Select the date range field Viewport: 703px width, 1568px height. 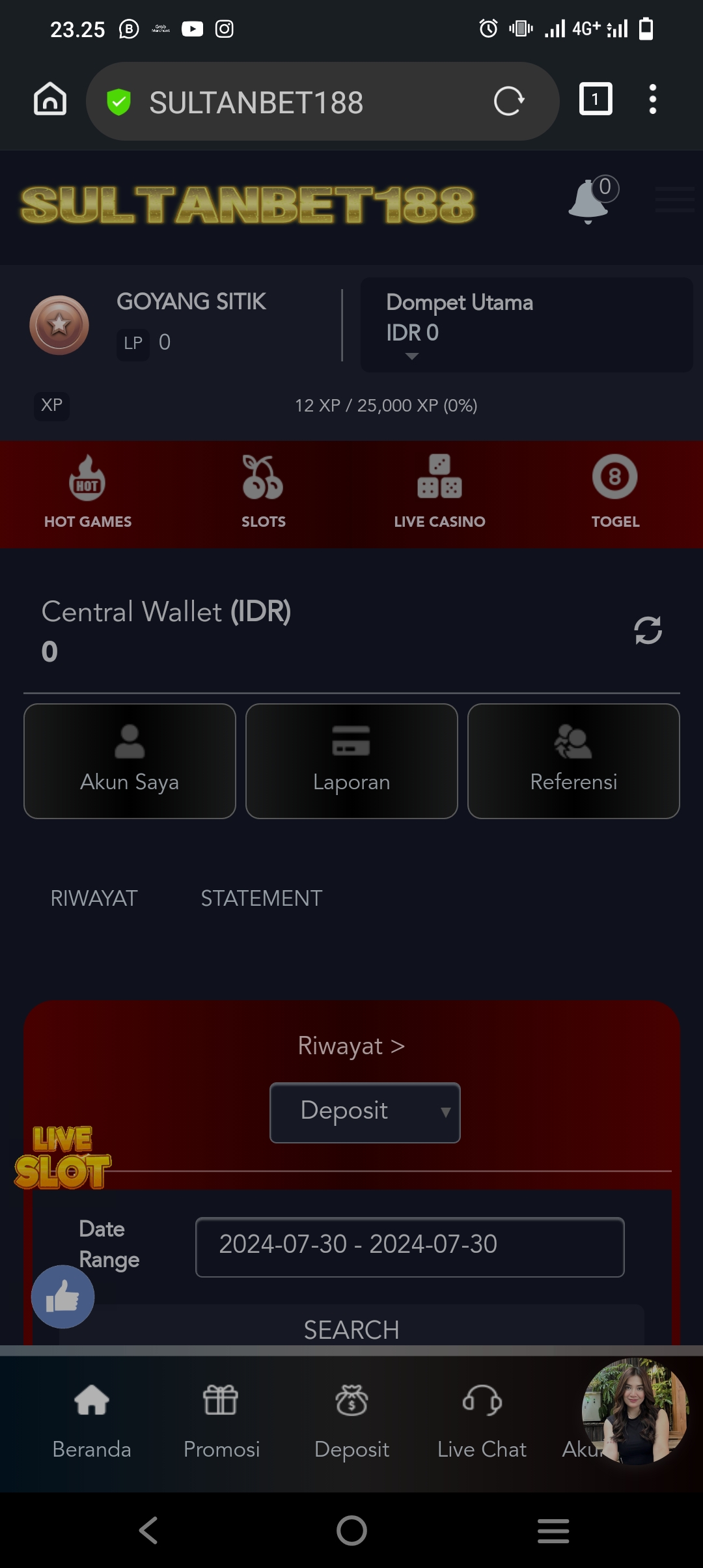[x=409, y=1246]
